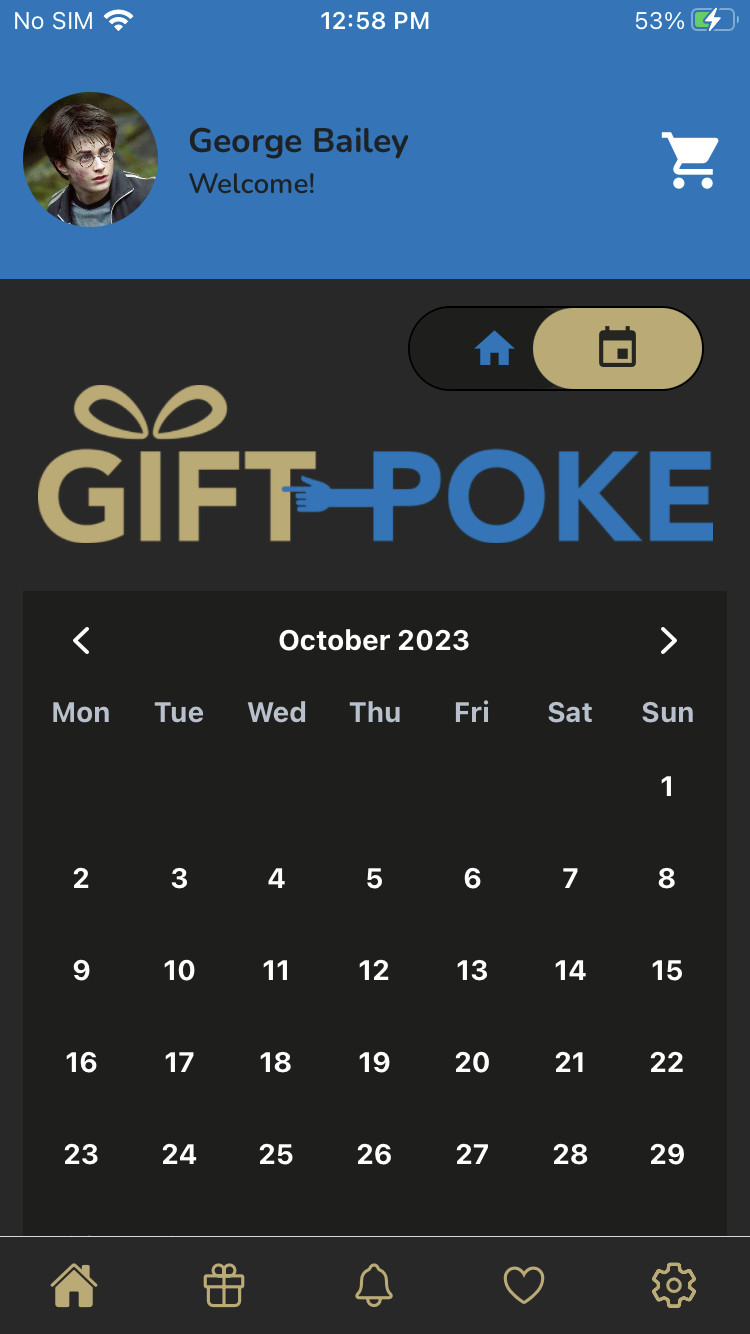
Task: Select the calendar view toggle
Action: click(617, 349)
